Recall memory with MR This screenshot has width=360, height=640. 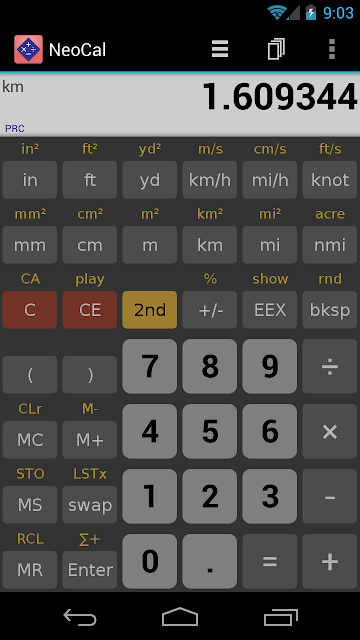[x=30, y=570]
